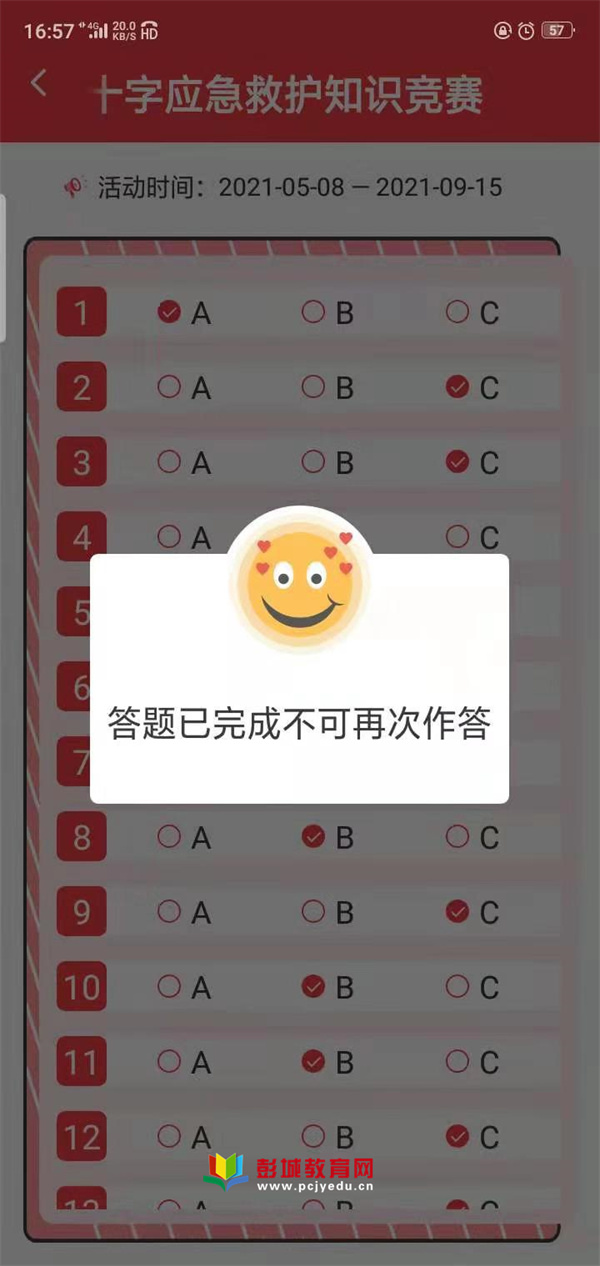Pick option A for question 11
600x1266 pixels.
pyautogui.click(x=170, y=1061)
